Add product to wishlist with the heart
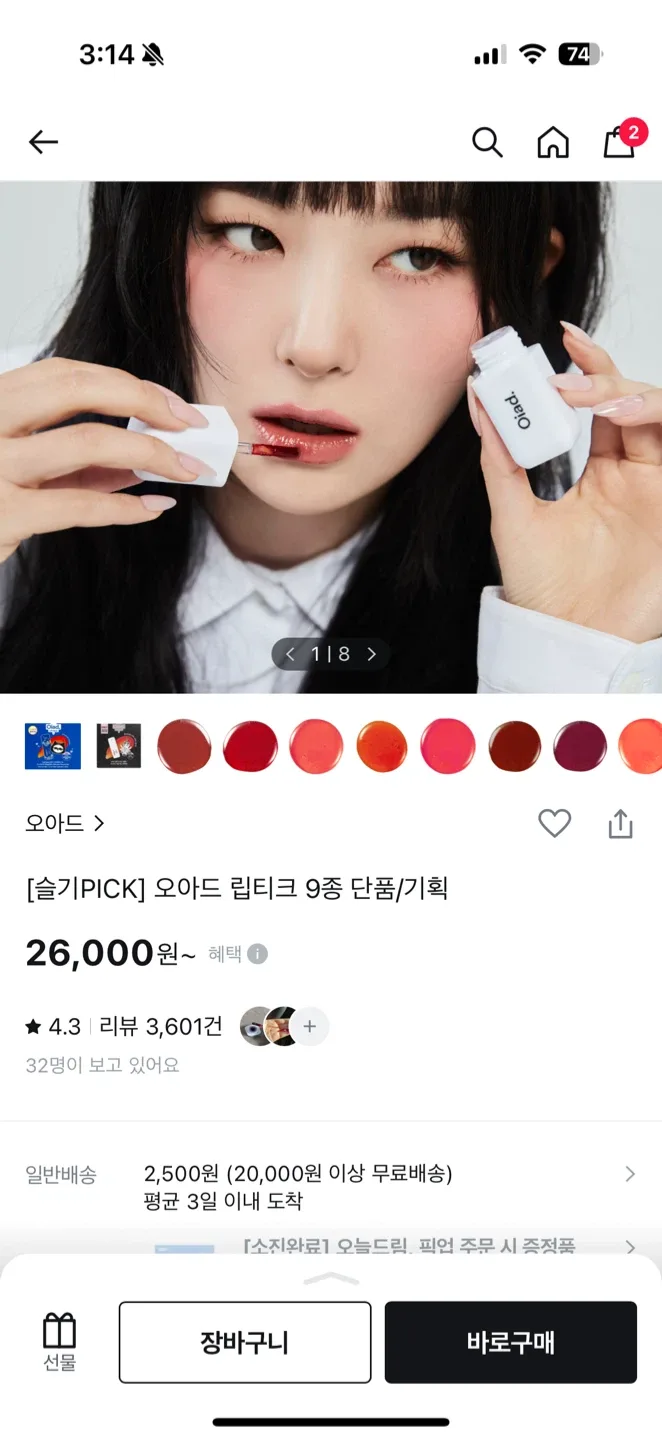The width and height of the screenshot is (662, 1440). (x=554, y=824)
